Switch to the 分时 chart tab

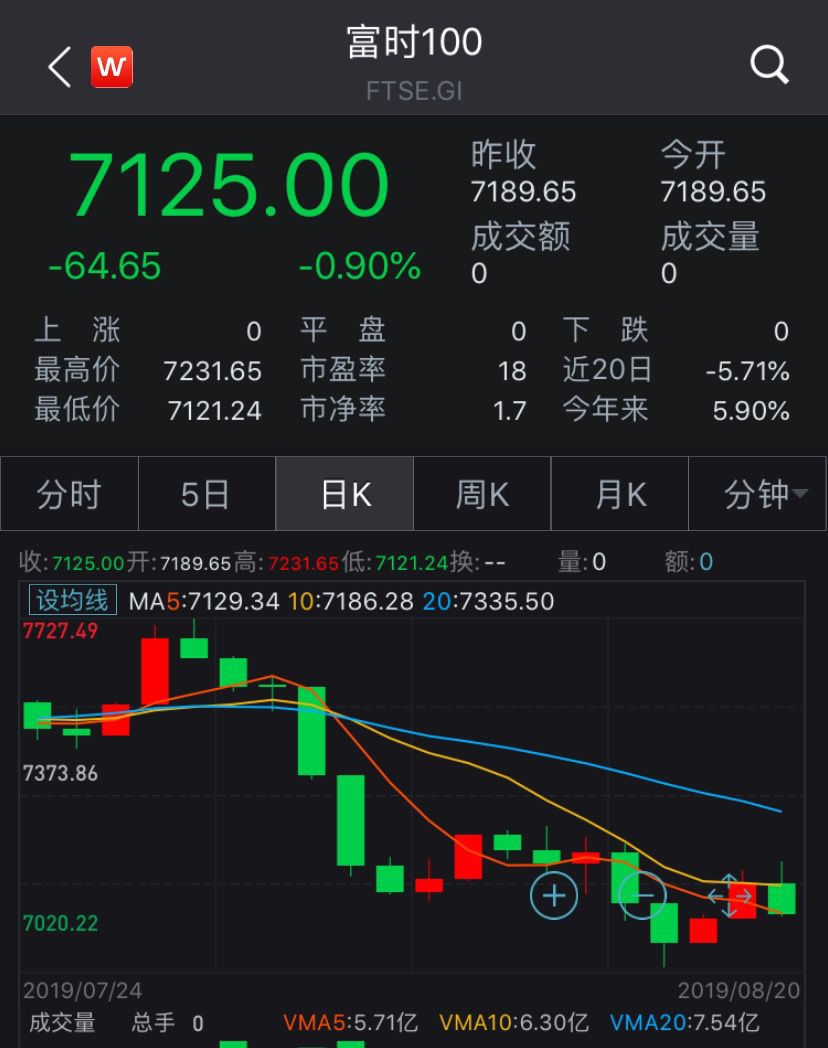[x=69, y=494]
